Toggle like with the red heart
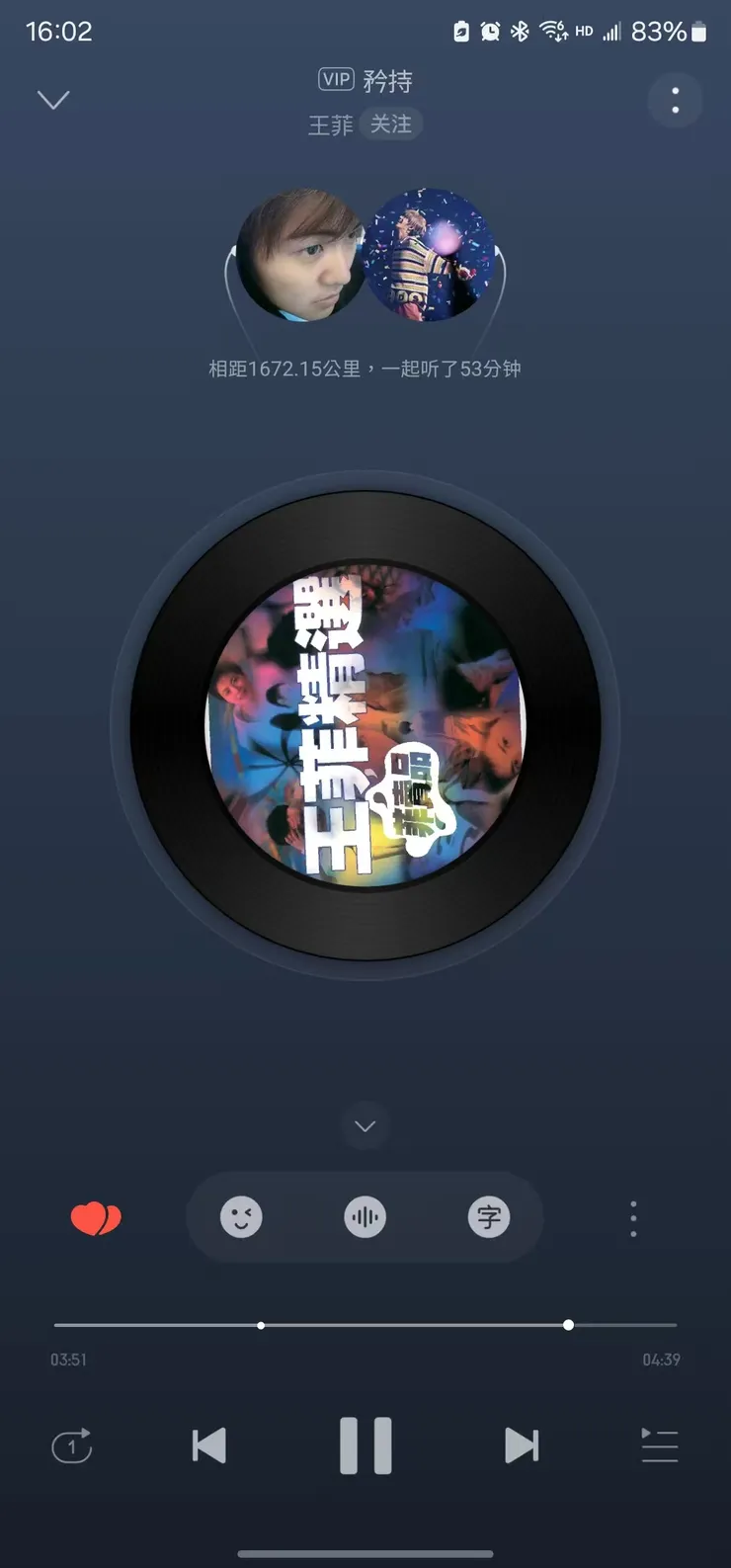This screenshot has width=731, height=1568. click(x=94, y=1217)
